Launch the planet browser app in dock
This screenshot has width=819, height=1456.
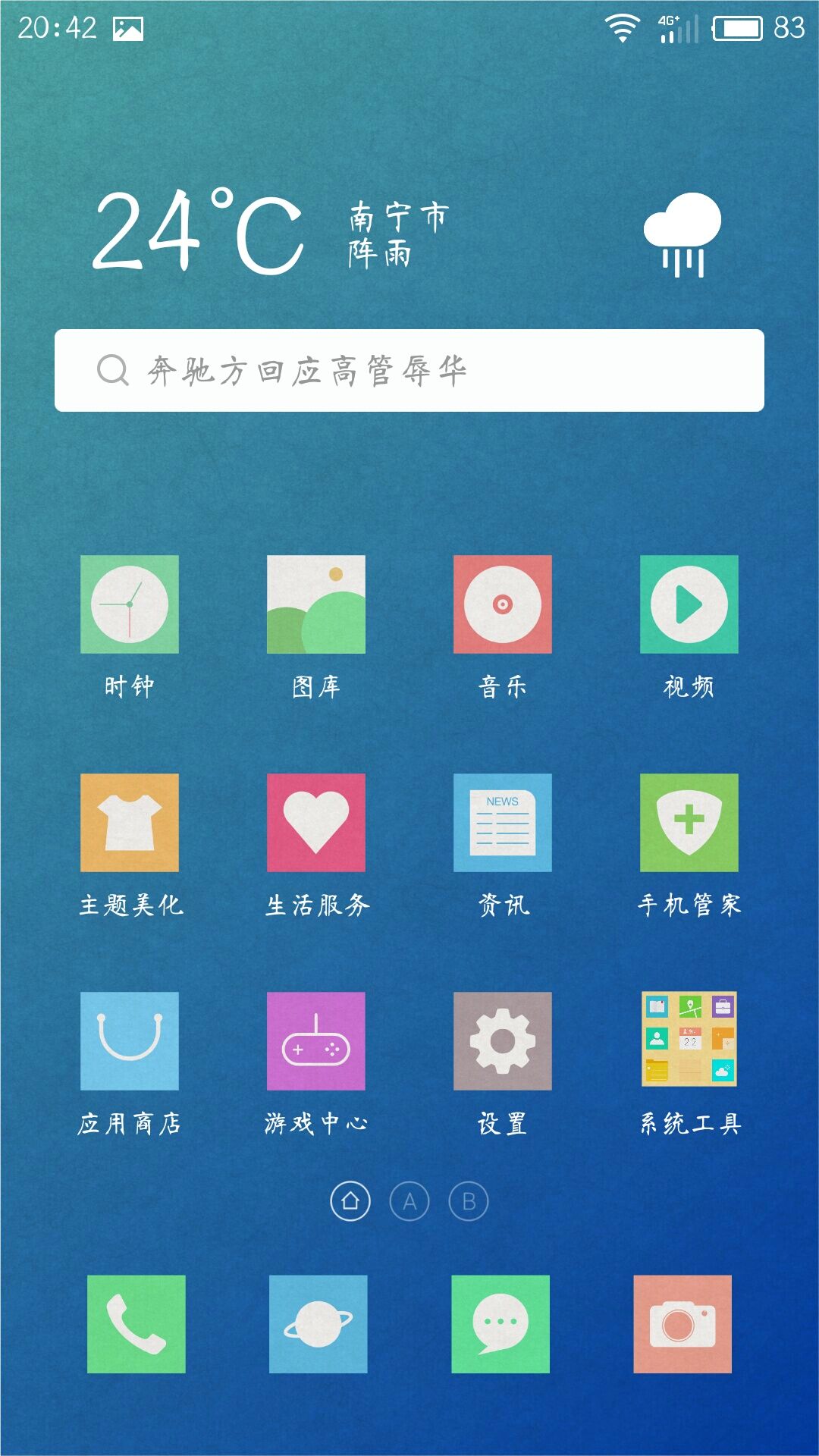(318, 1324)
